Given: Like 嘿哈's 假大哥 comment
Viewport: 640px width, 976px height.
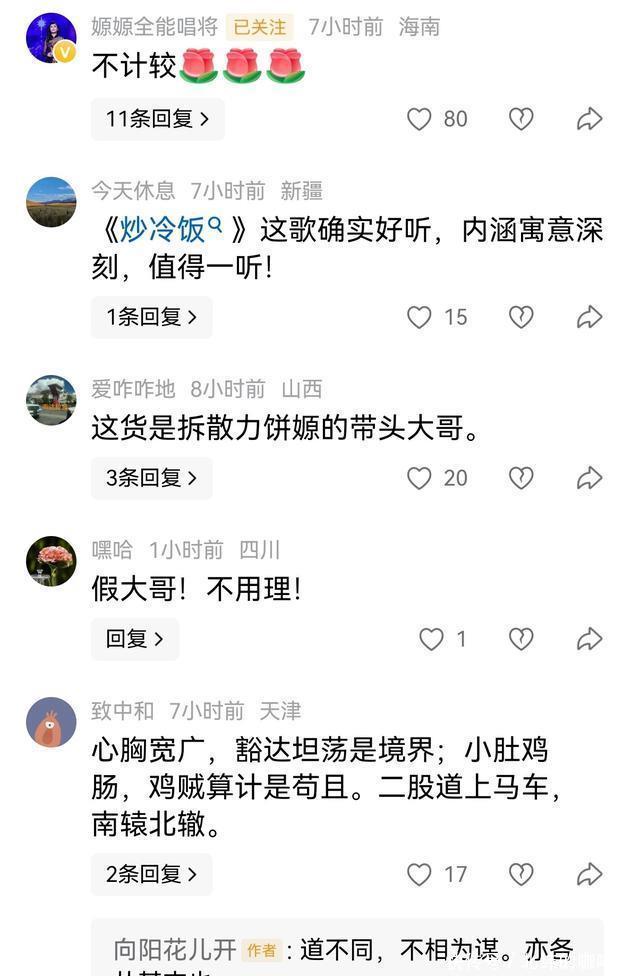Looking at the screenshot, I should coord(431,639).
